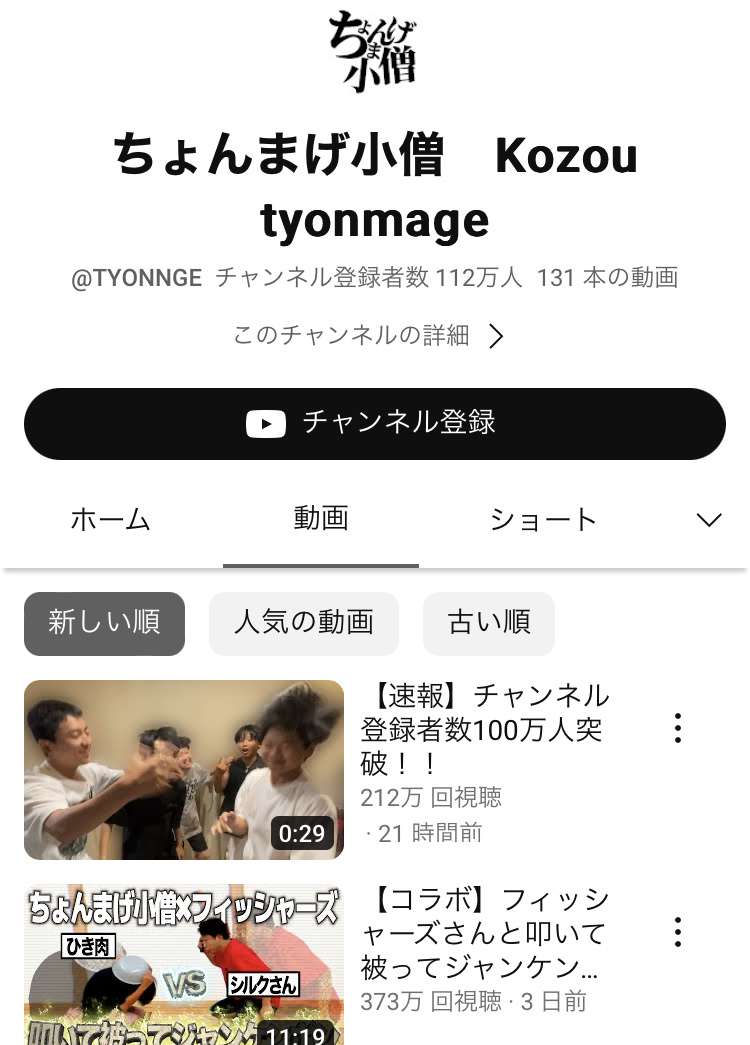Open options for the フィッシャーズ collab video
This screenshot has height=1045, width=750.
[678, 932]
